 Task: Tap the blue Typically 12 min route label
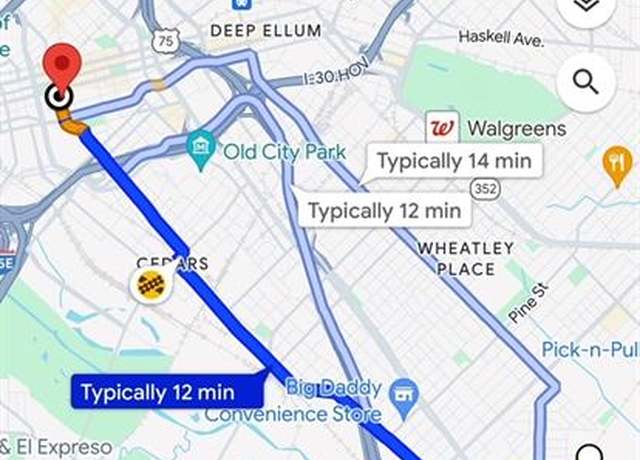158,392
